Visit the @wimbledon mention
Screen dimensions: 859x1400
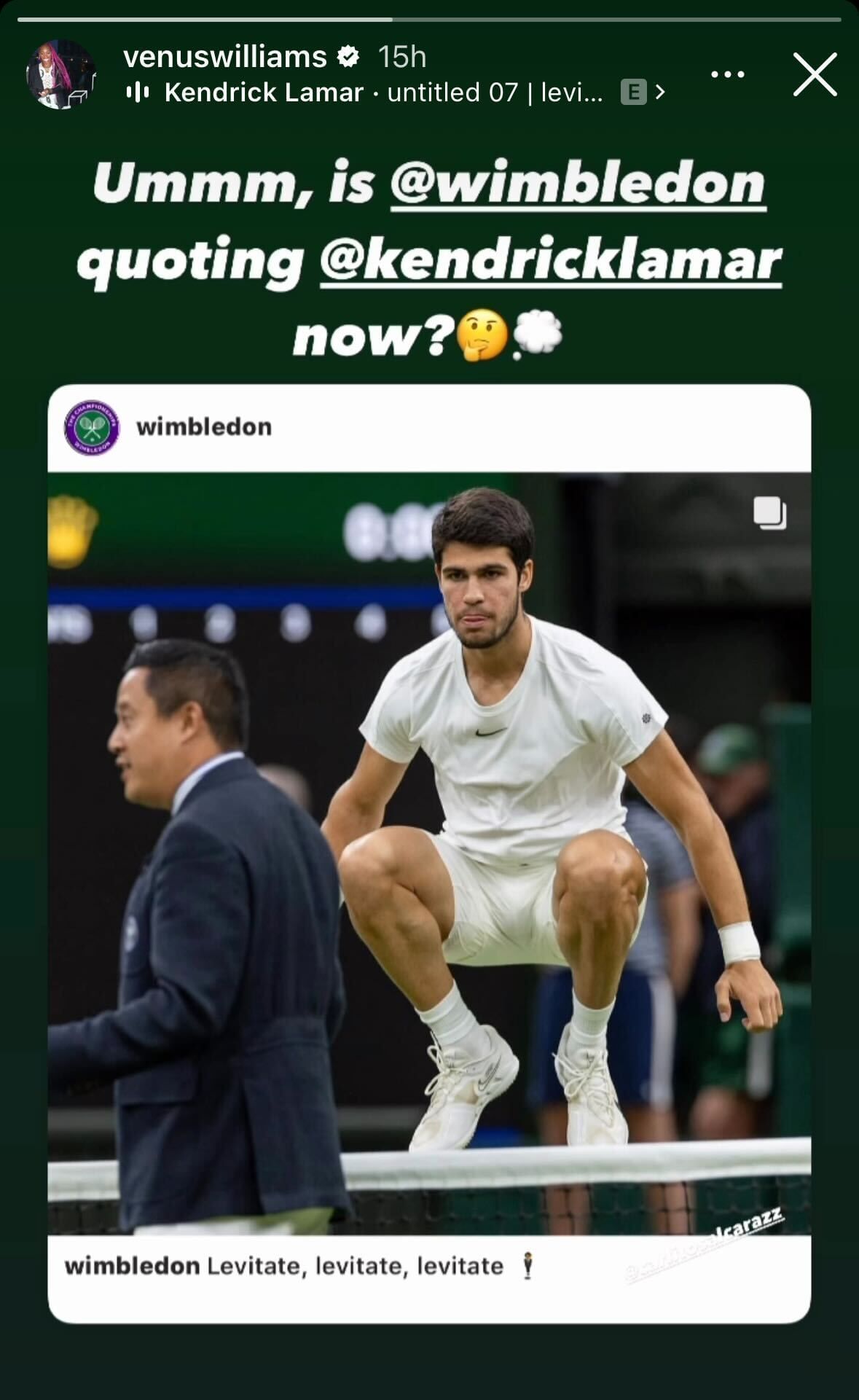click(578, 184)
